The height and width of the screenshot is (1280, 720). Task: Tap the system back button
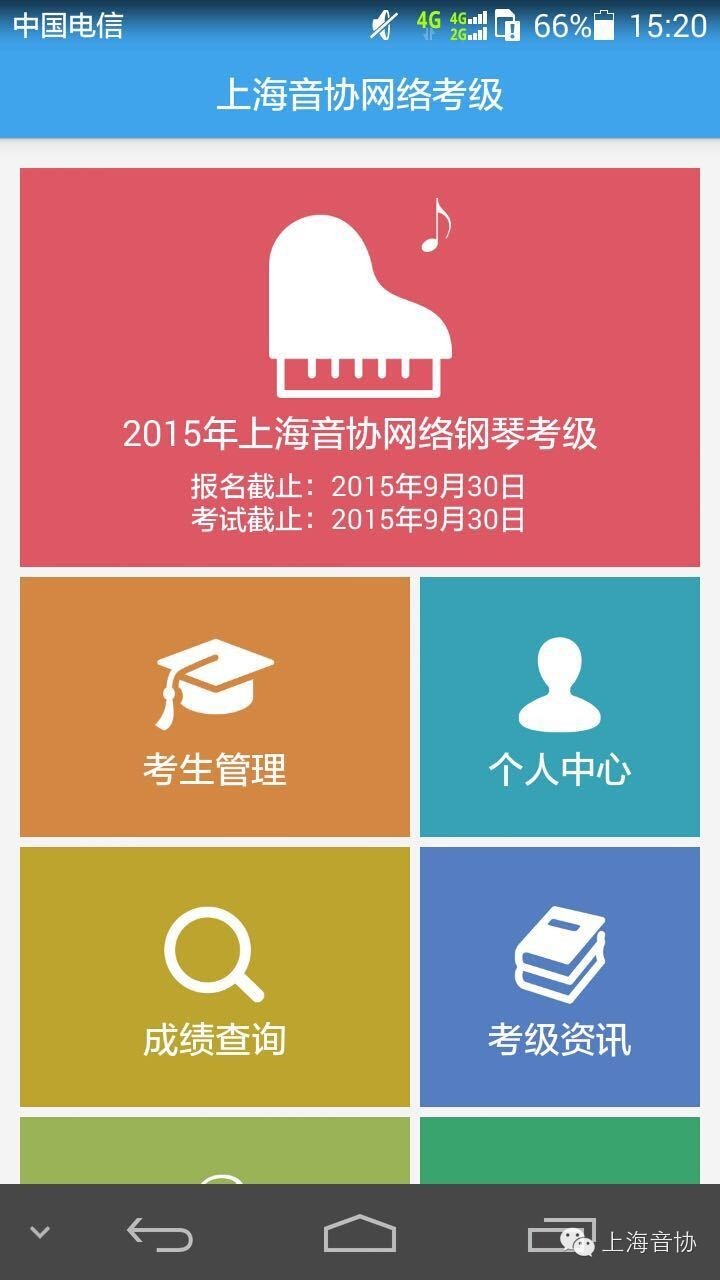pyautogui.click(x=160, y=1234)
